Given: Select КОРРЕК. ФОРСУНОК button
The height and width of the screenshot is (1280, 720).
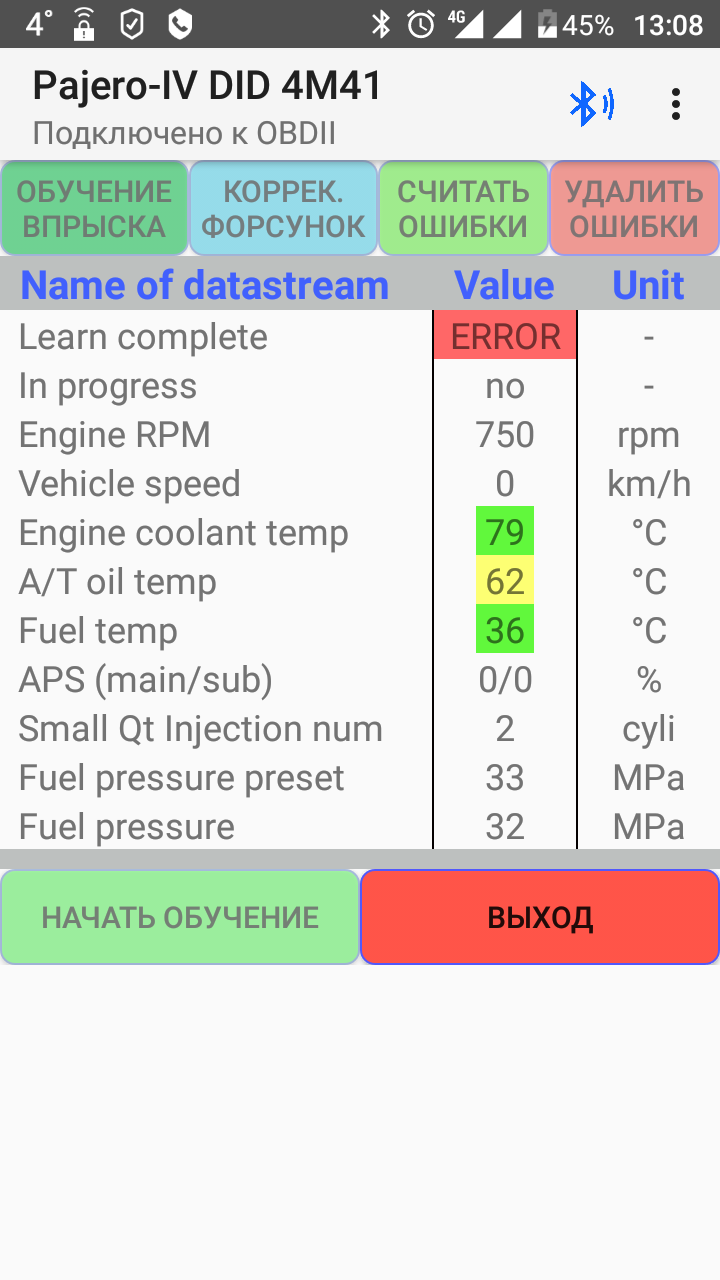Looking at the screenshot, I should tap(283, 208).
